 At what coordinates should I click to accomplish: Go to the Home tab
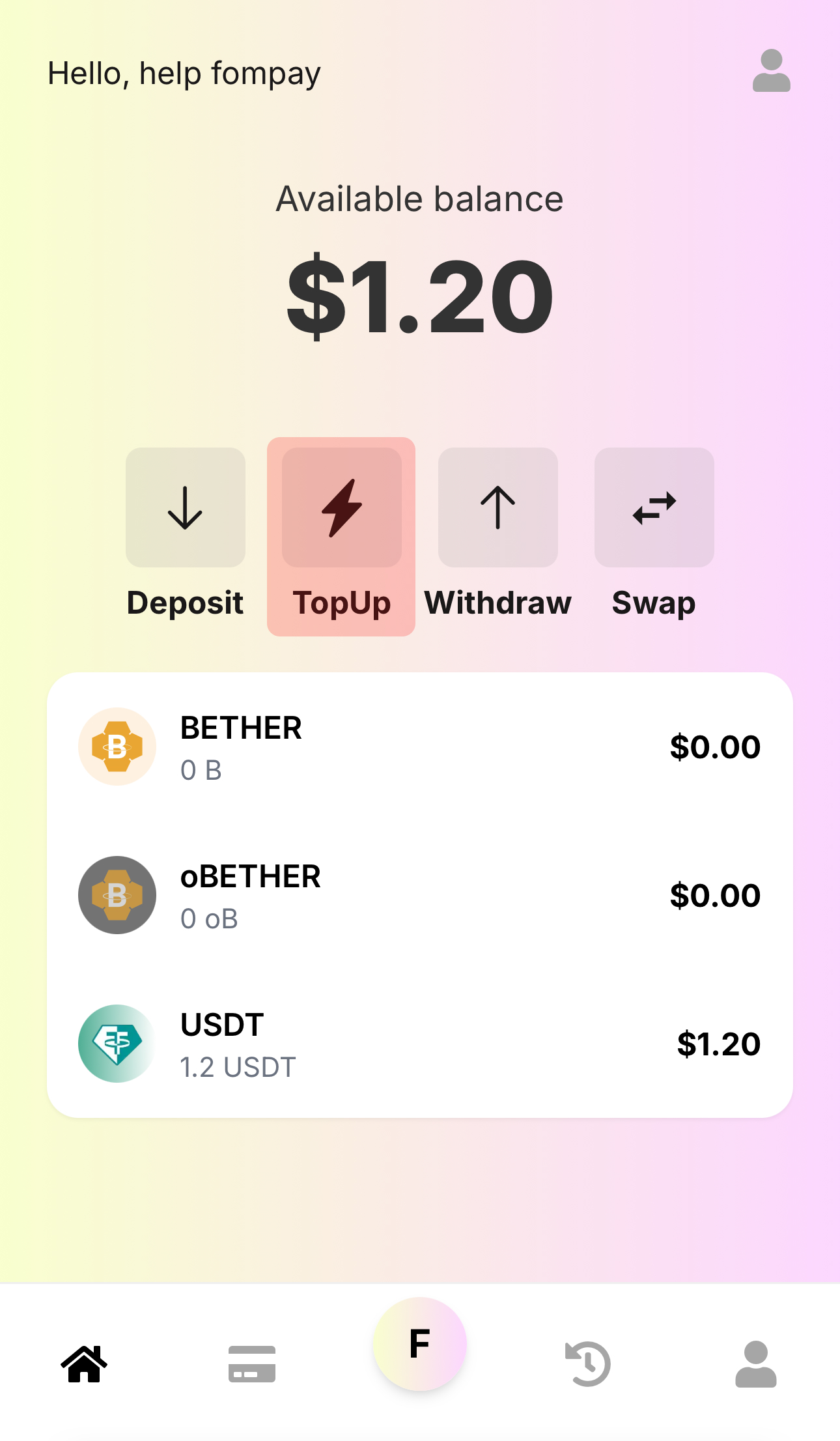pos(84,1363)
